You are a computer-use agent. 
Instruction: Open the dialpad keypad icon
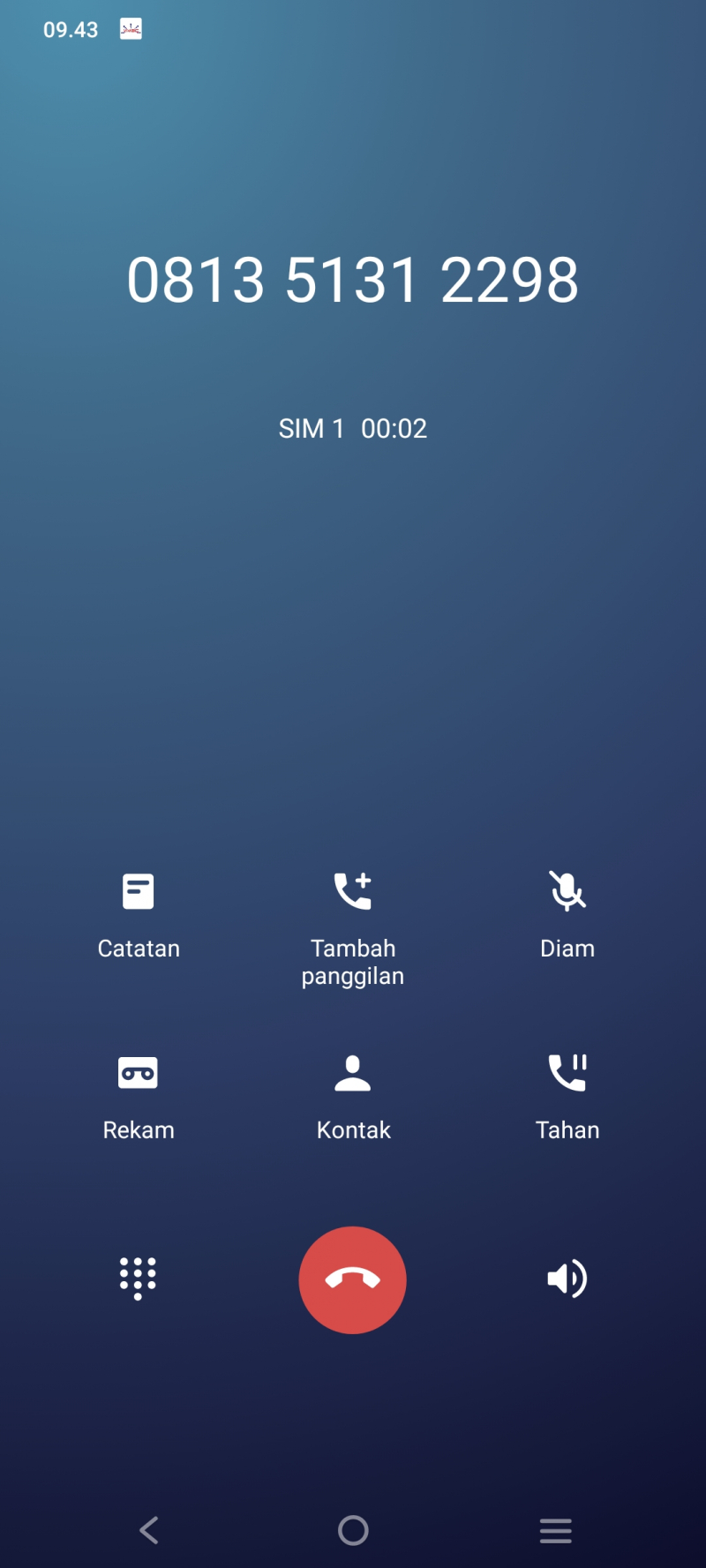point(139,1279)
